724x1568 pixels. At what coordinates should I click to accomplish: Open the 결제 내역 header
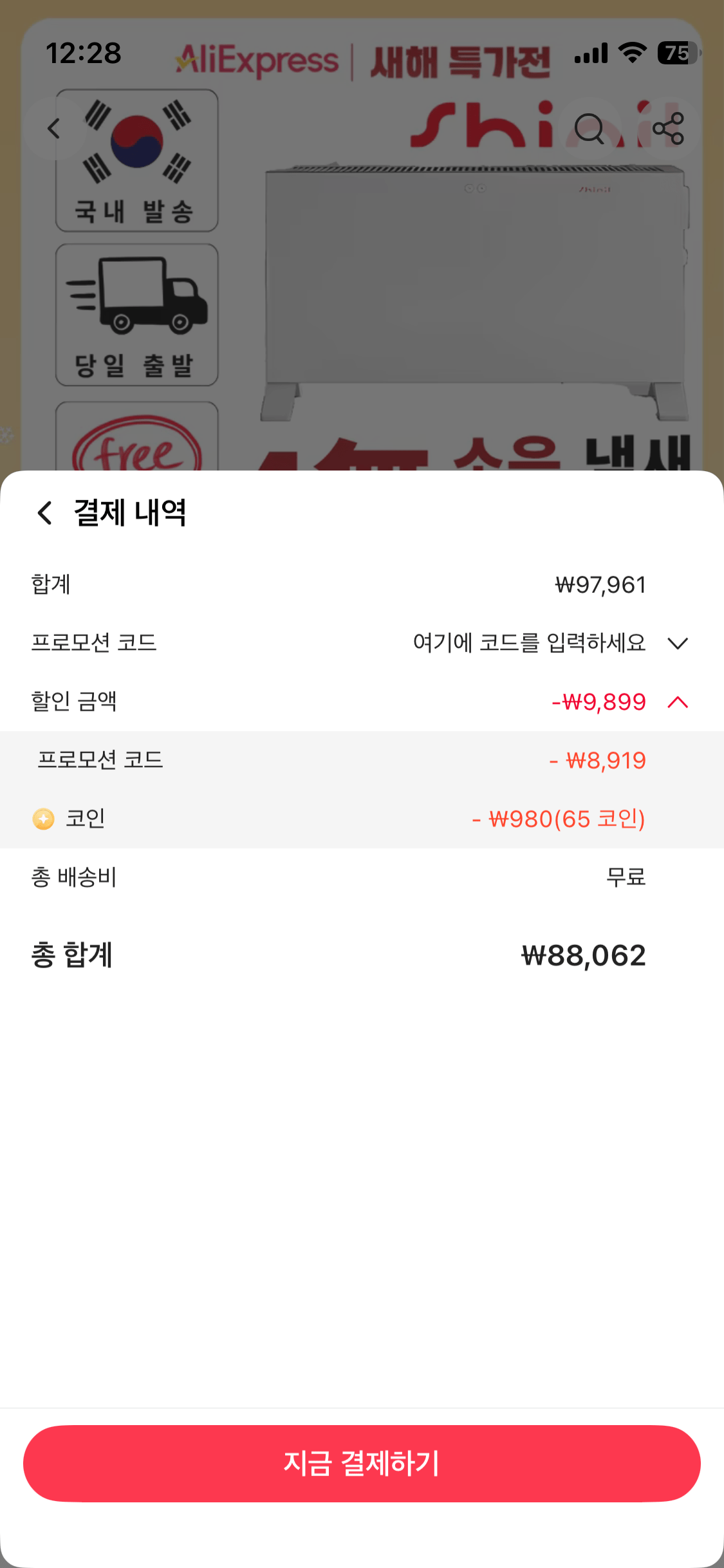(x=129, y=513)
